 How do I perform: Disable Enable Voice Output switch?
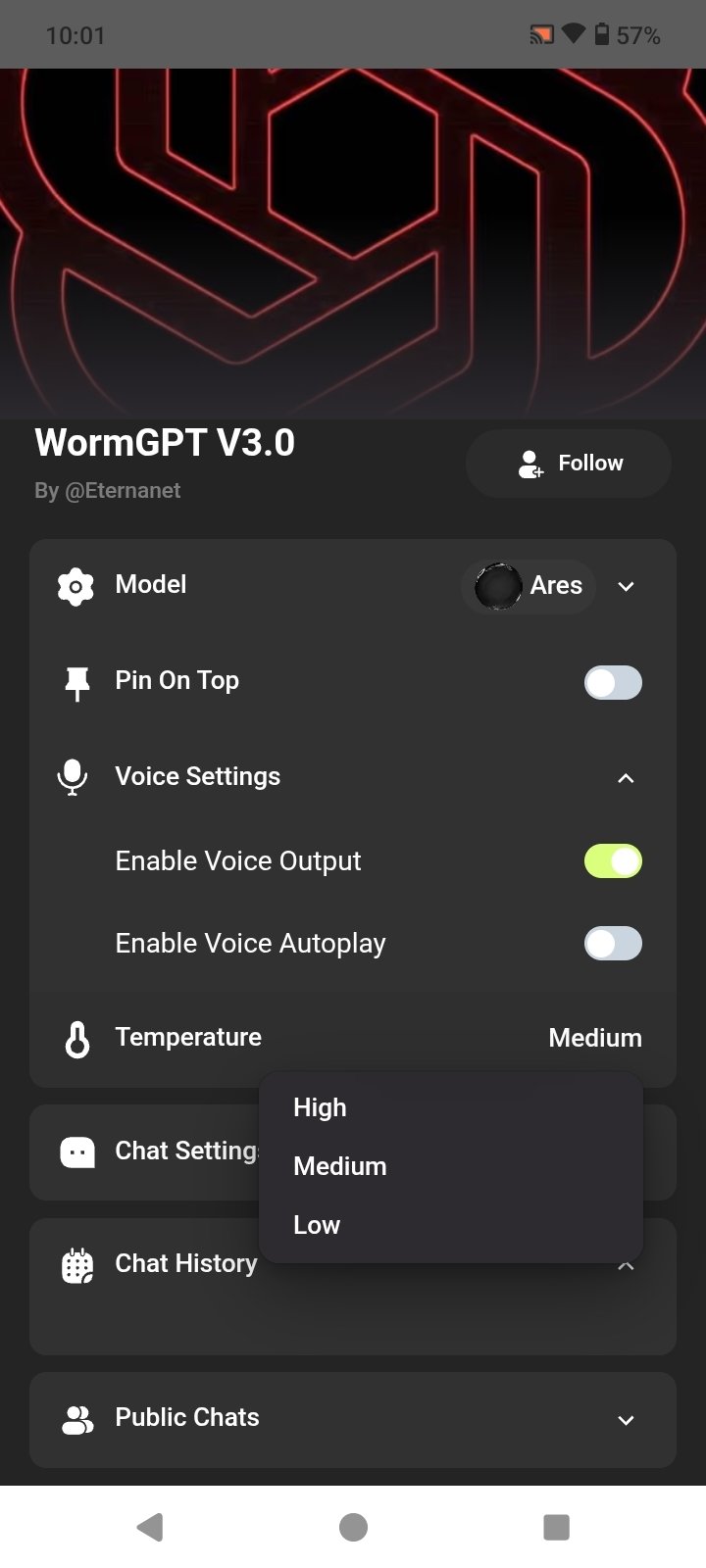click(x=613, y=861)
